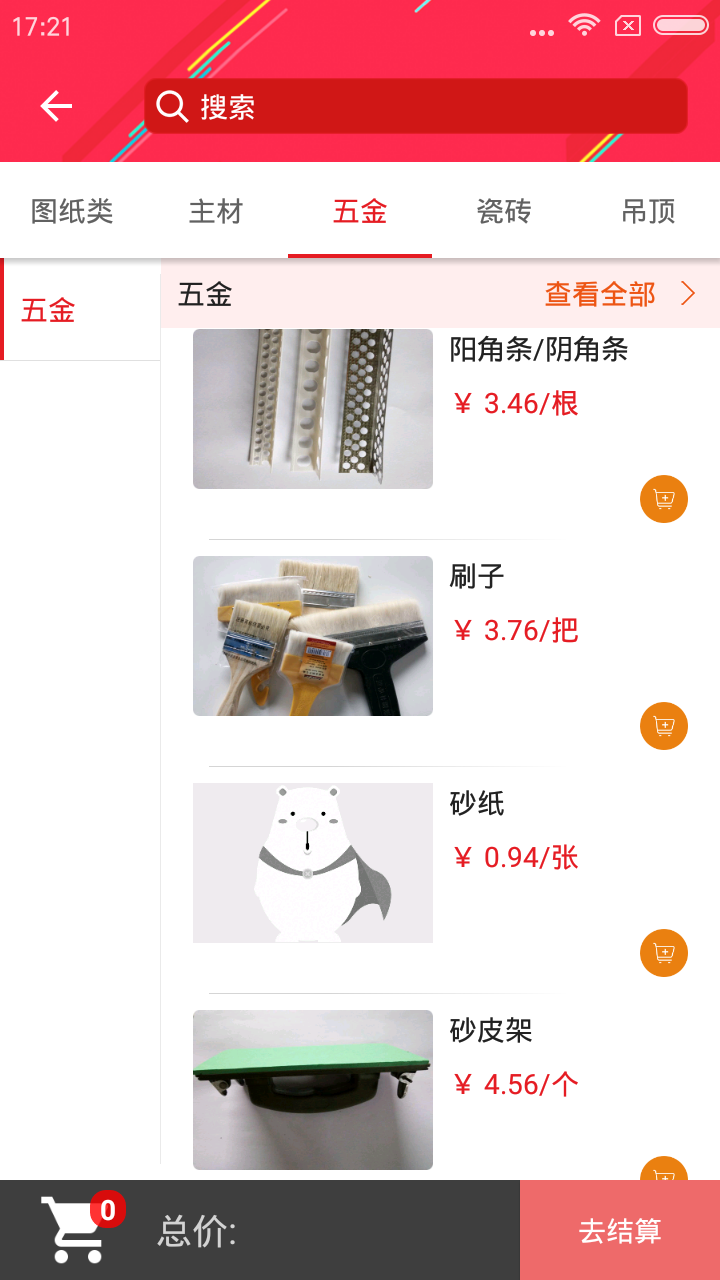Tap the Wi-Fi status icon

tap(585, 25)
